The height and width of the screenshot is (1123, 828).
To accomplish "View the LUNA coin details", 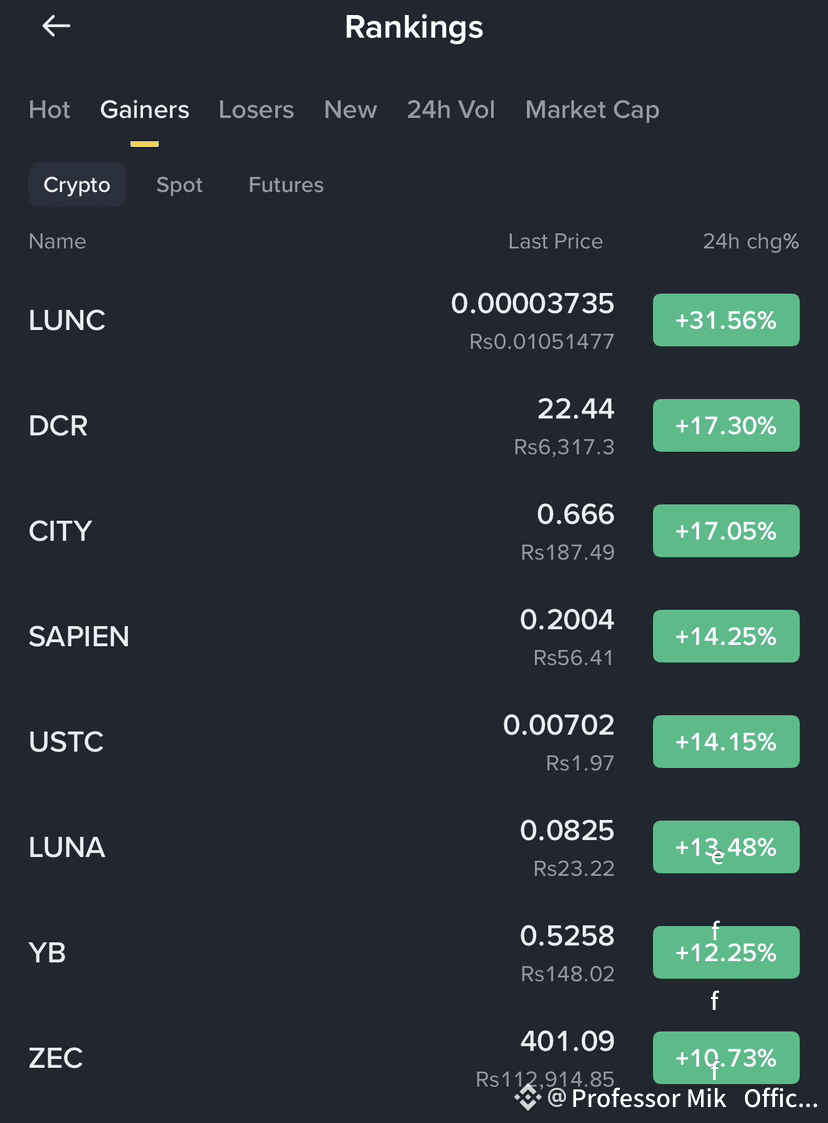I will (414, 847).
